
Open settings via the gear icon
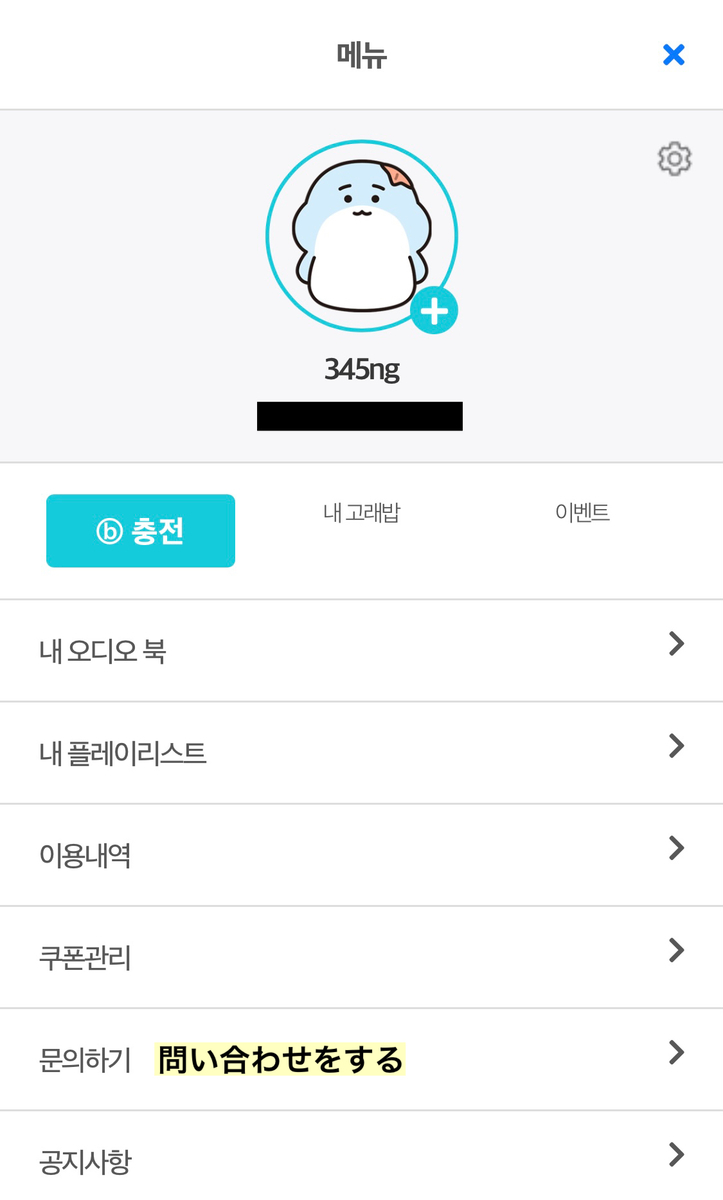[675, 159]
